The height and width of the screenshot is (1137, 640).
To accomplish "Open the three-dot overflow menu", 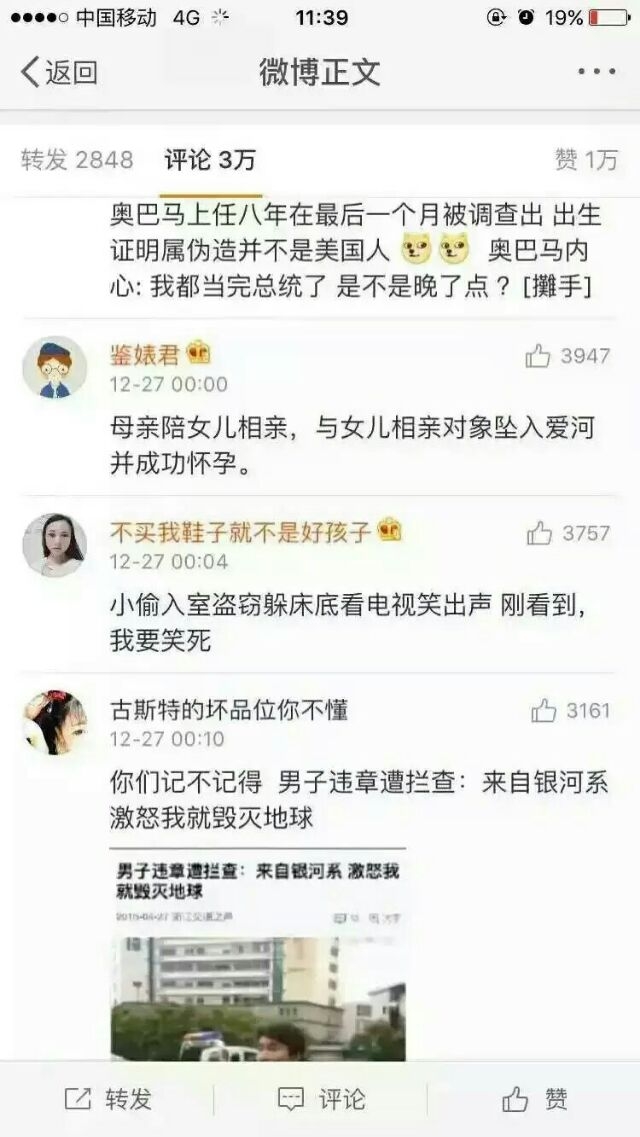I will pyautogui.click(x=597, y=72).
